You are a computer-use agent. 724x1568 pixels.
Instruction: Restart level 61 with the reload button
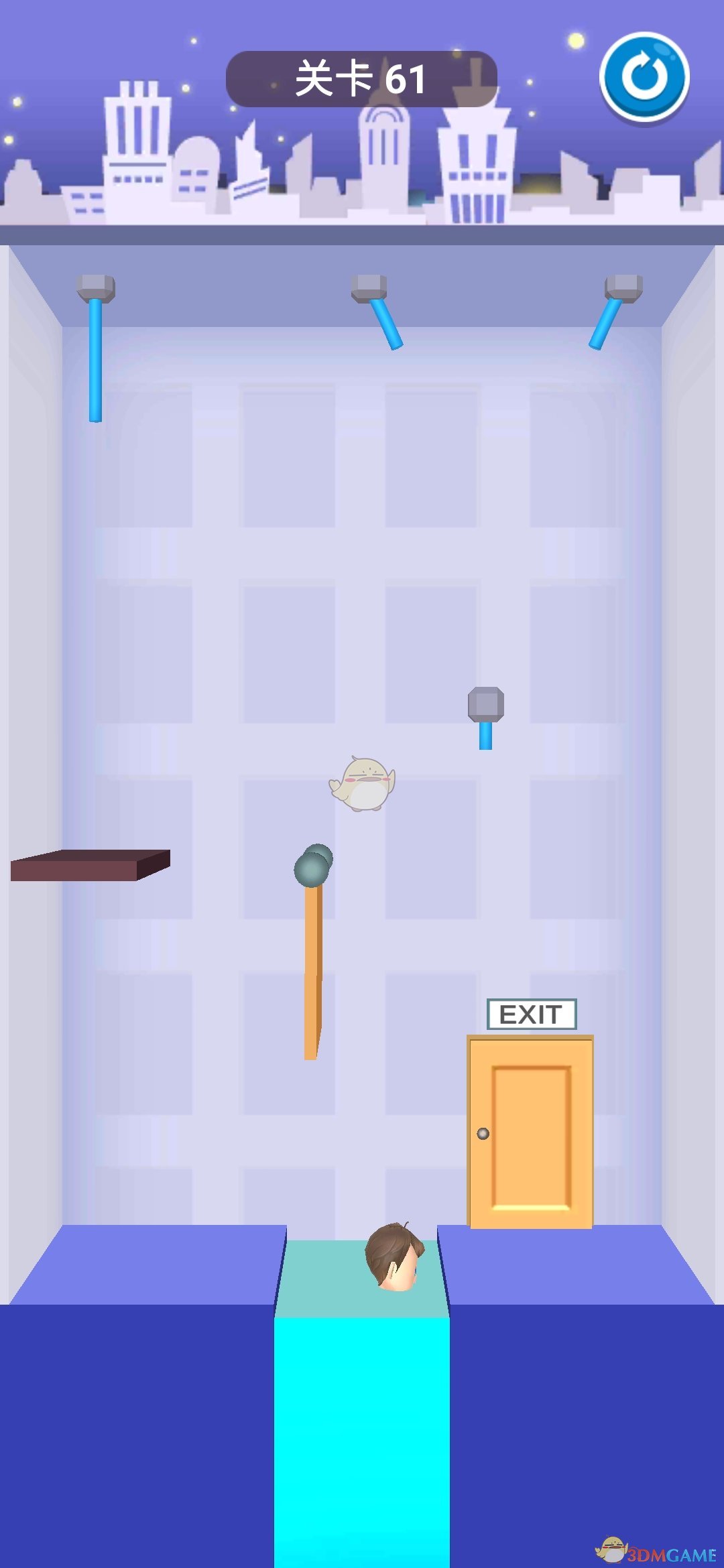[644, 77]
